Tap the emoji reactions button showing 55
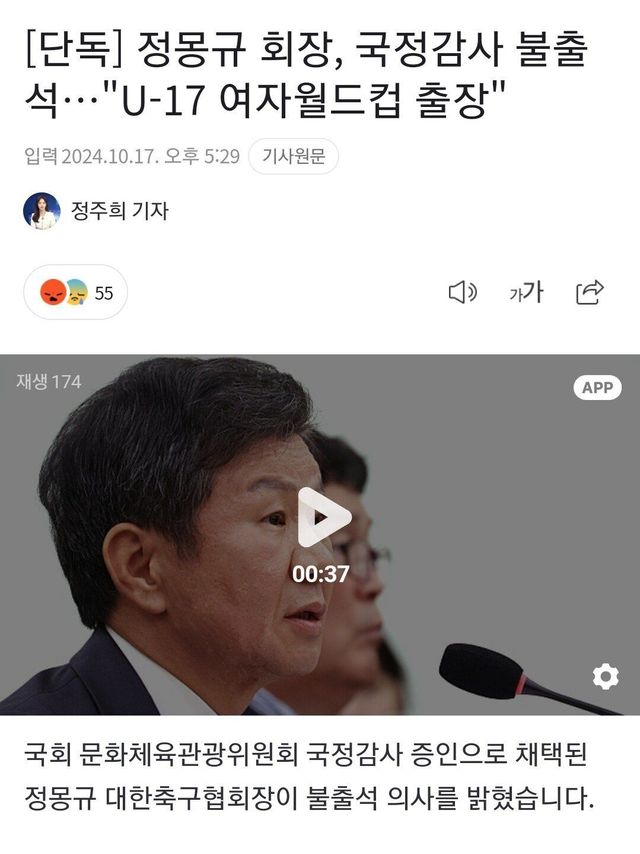This screenshot has width=640, height=854. click(76, 292)
